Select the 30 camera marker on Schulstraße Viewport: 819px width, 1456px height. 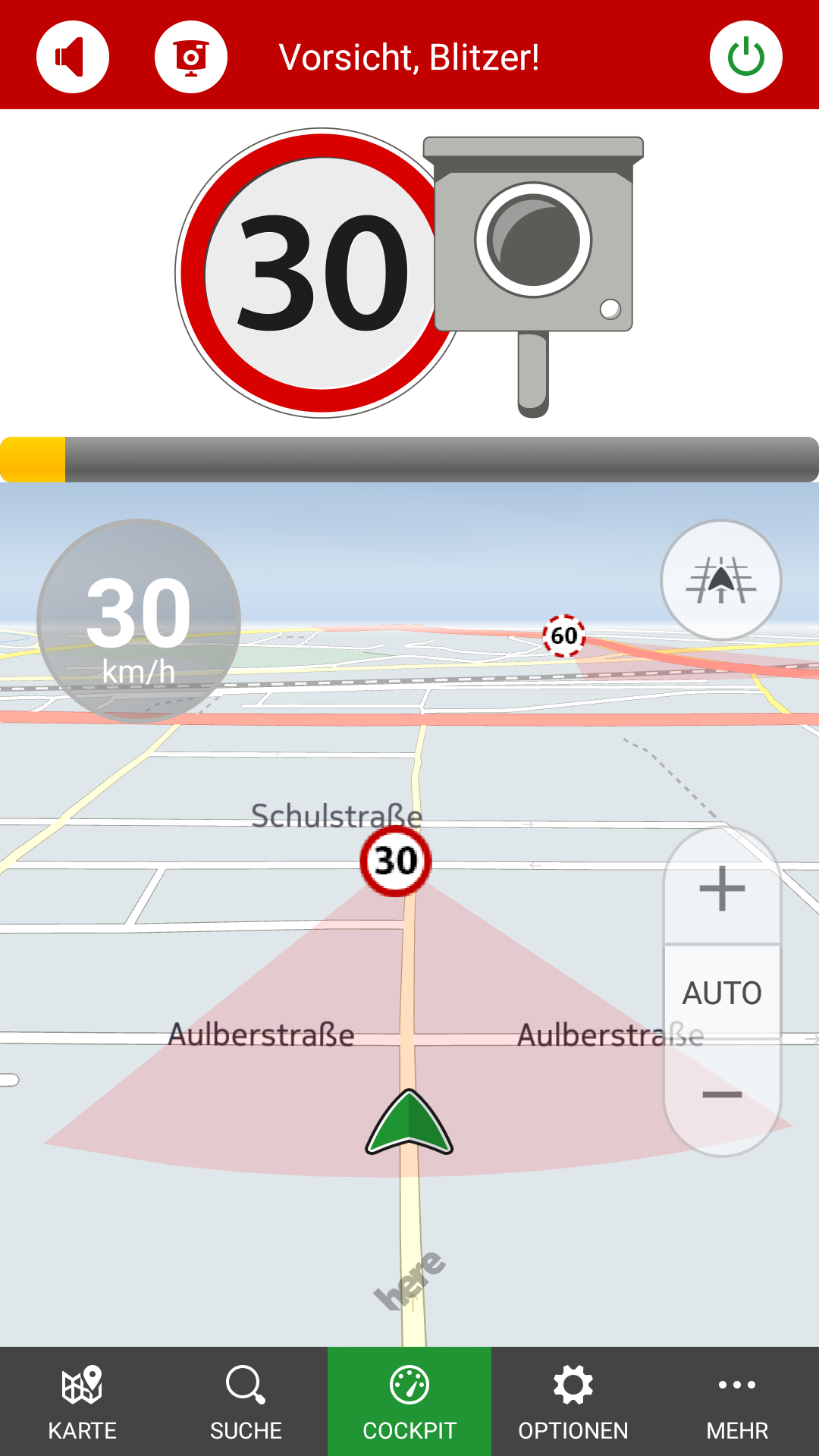click(395, 861)
